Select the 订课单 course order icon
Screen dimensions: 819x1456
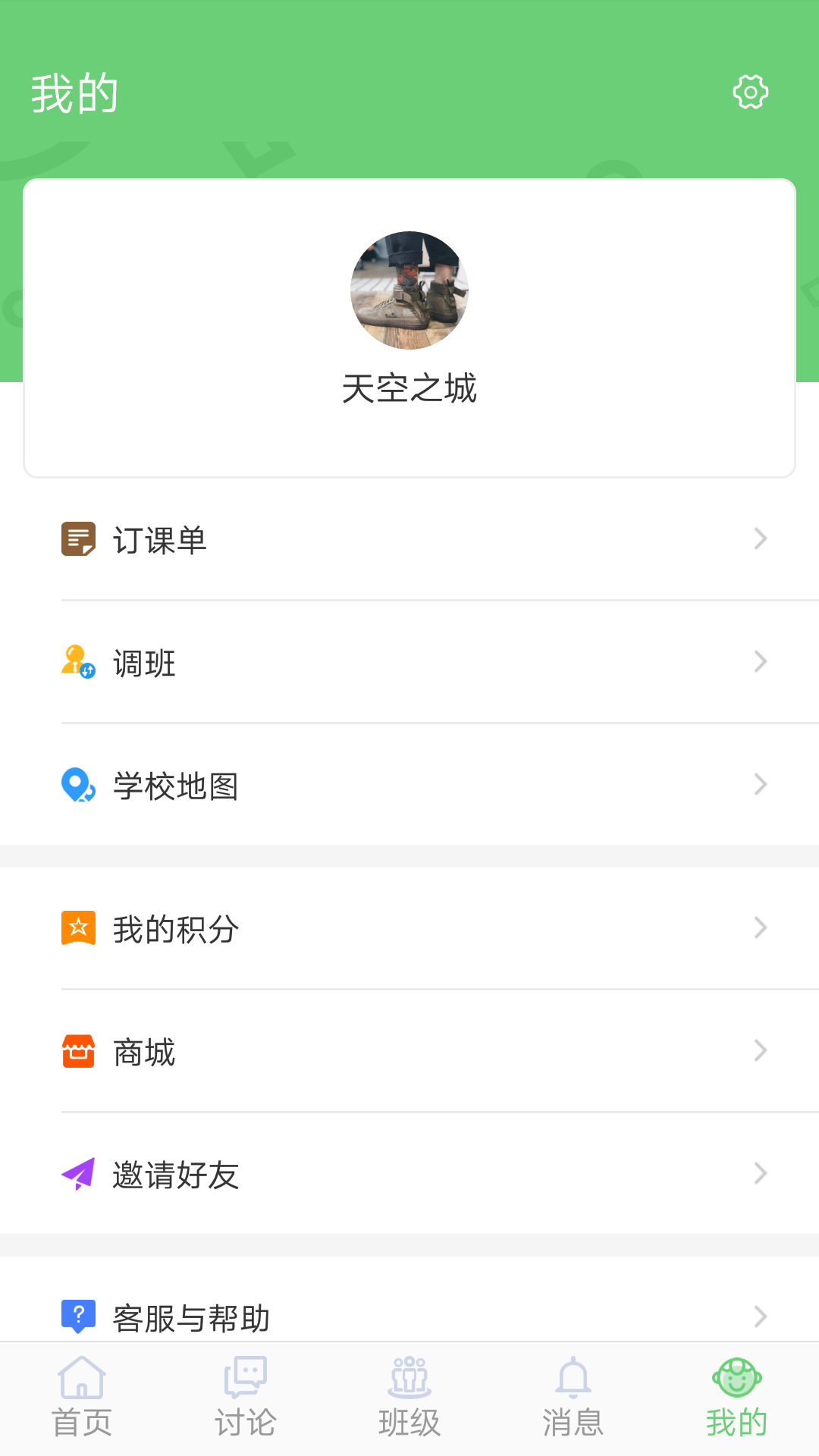pyautogui.click(x=77, y=539)
